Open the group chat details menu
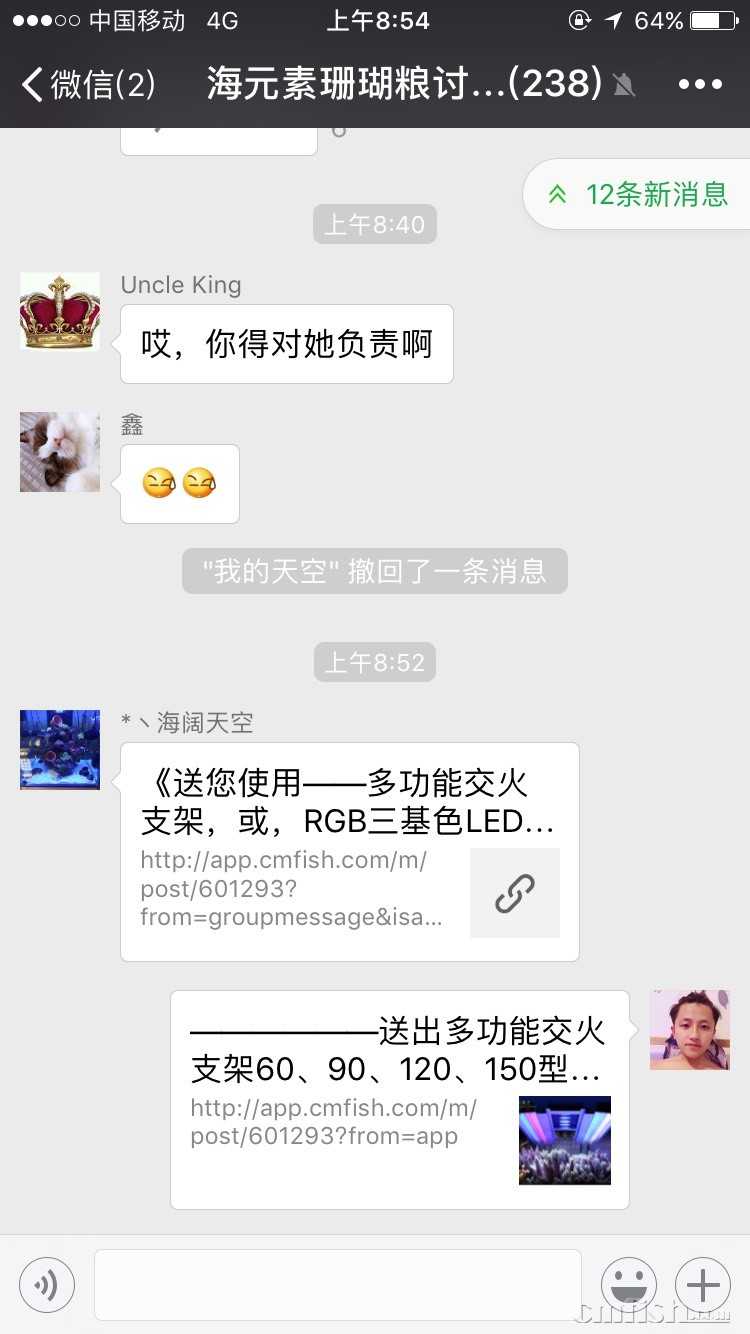The image size is (750, 1334). point(699,84)
